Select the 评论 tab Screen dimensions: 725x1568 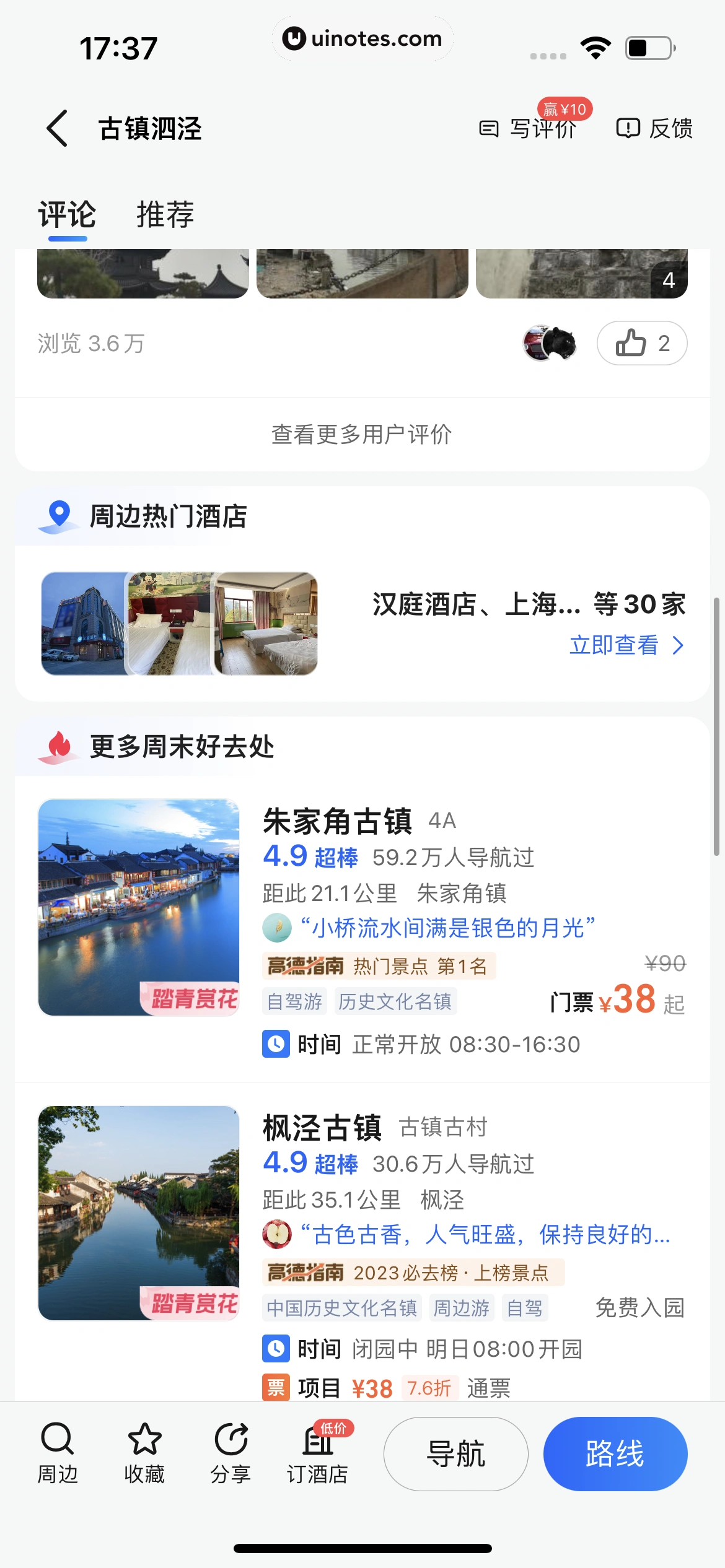click(67, 215)
